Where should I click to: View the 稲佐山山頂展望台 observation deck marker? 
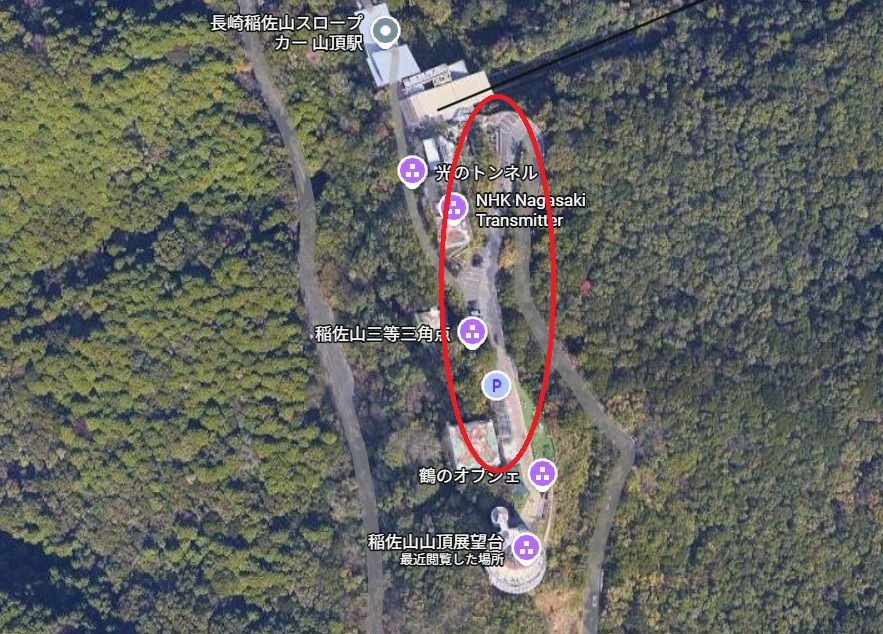pos(526,547)
